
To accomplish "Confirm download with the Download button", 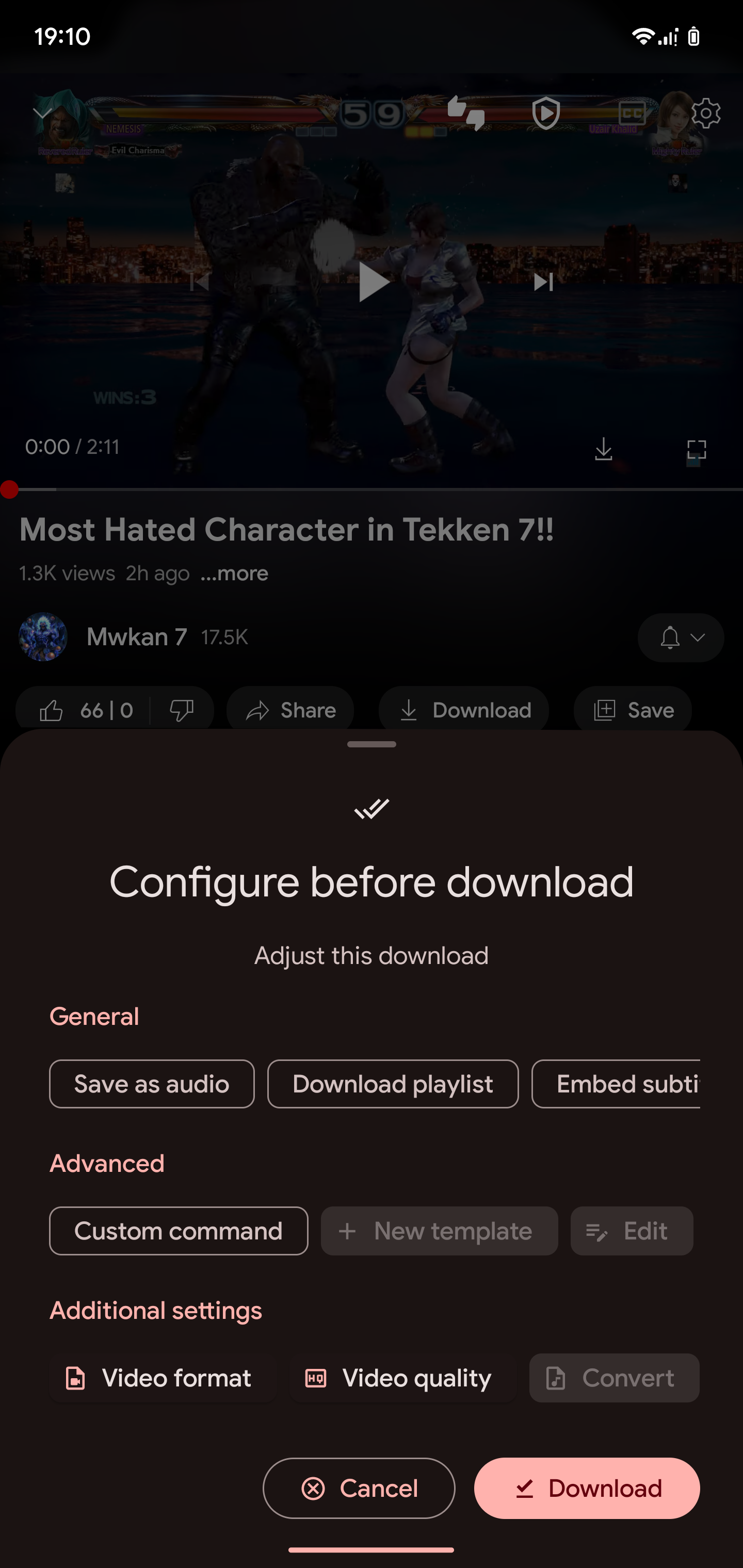I will [x=587, y=1488].
